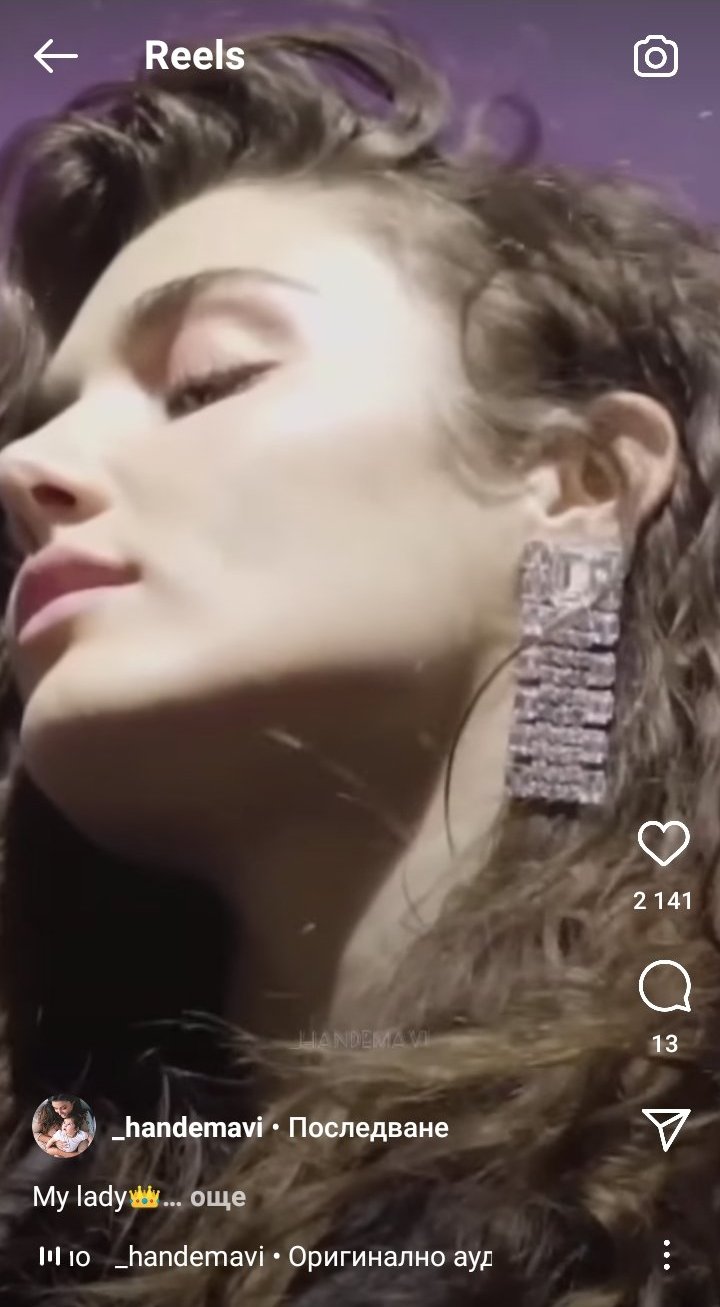Like this reel with the heart icon
This screenshot has width=720, height=1307.
[x=664, y=844]
